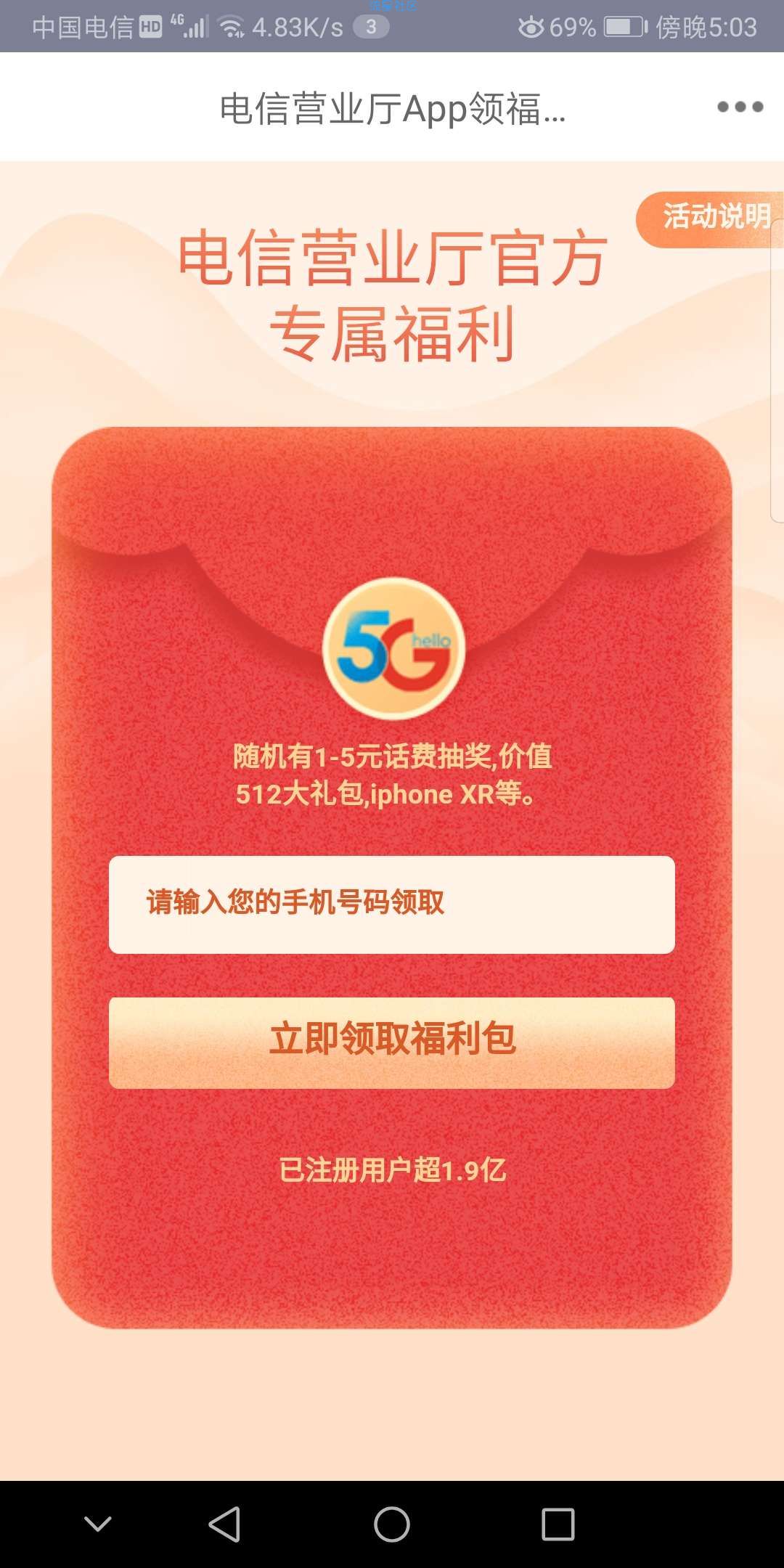Open the 活动说明 activity rules
The image size is (784, 1568).
pyautogui.click(x=714, y=218)
